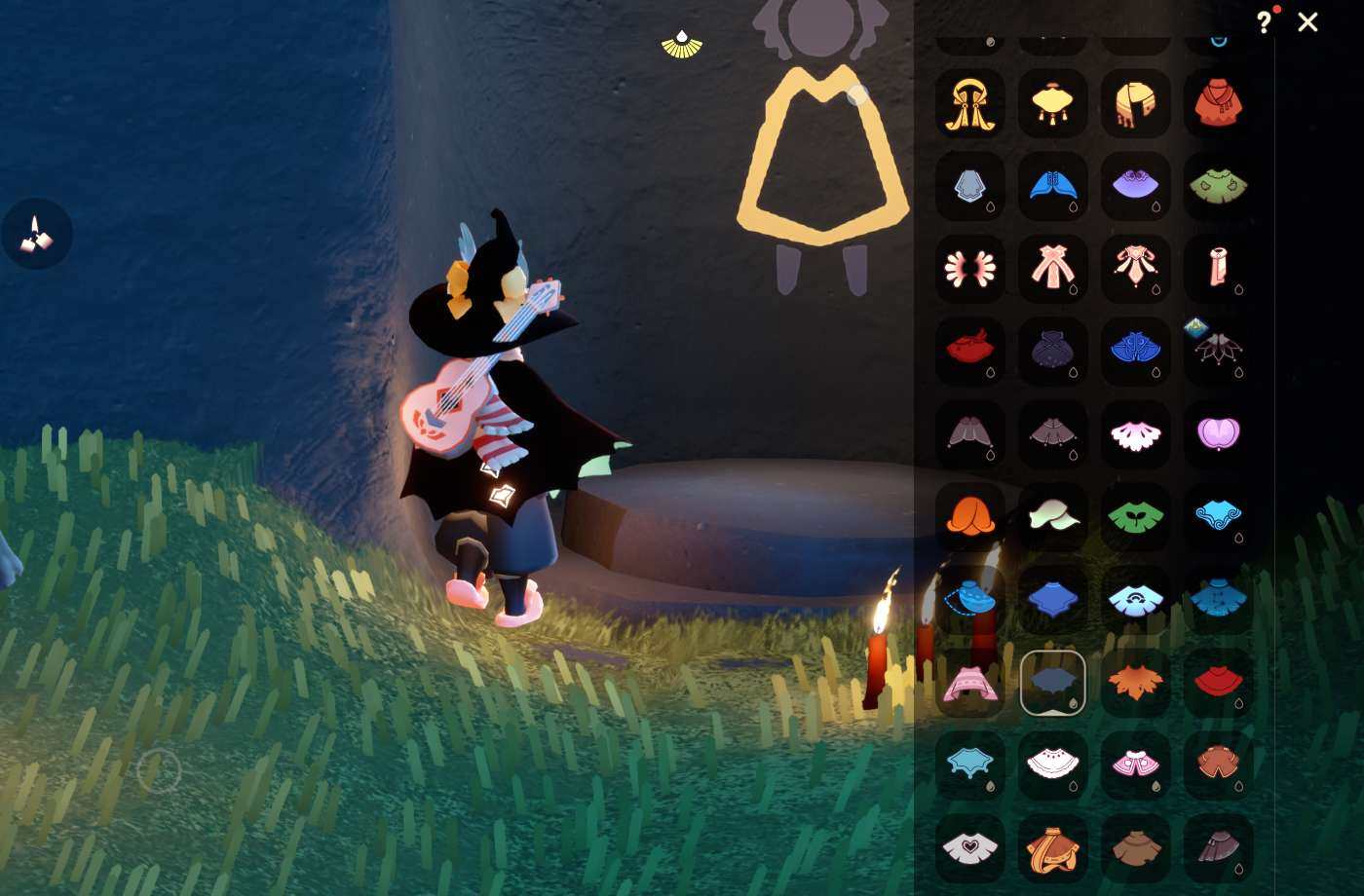Choose the pink knitted cape
The height and width of the screenshot is (896, 1364).
point(969,684)
